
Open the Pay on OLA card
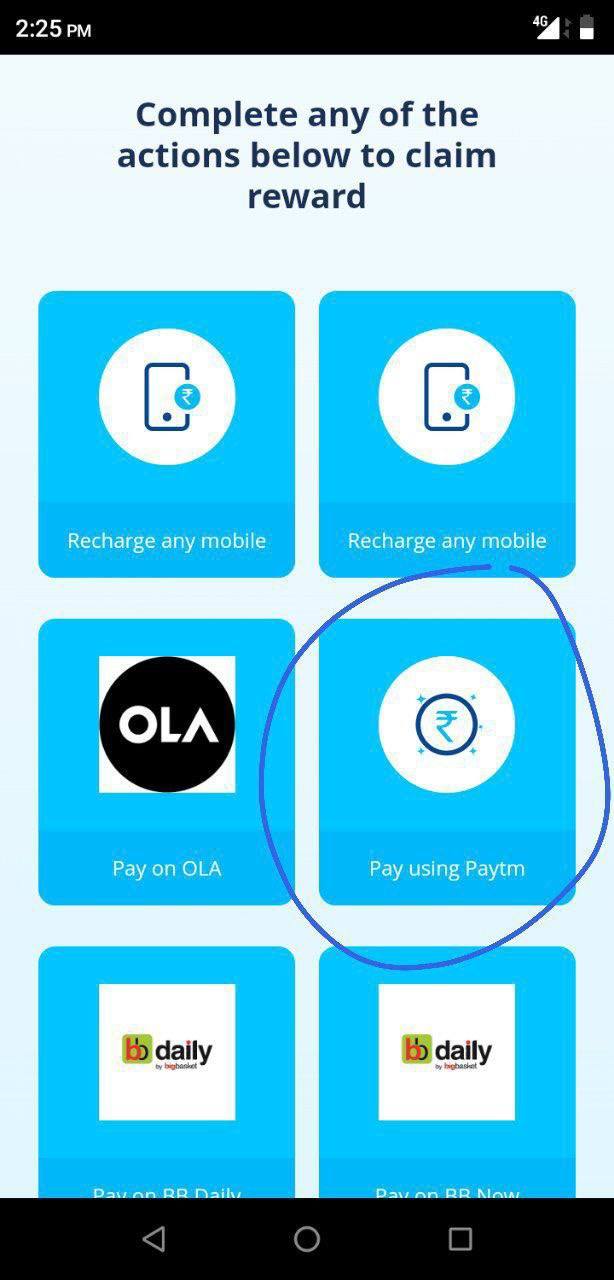click(x=167, y=762)
